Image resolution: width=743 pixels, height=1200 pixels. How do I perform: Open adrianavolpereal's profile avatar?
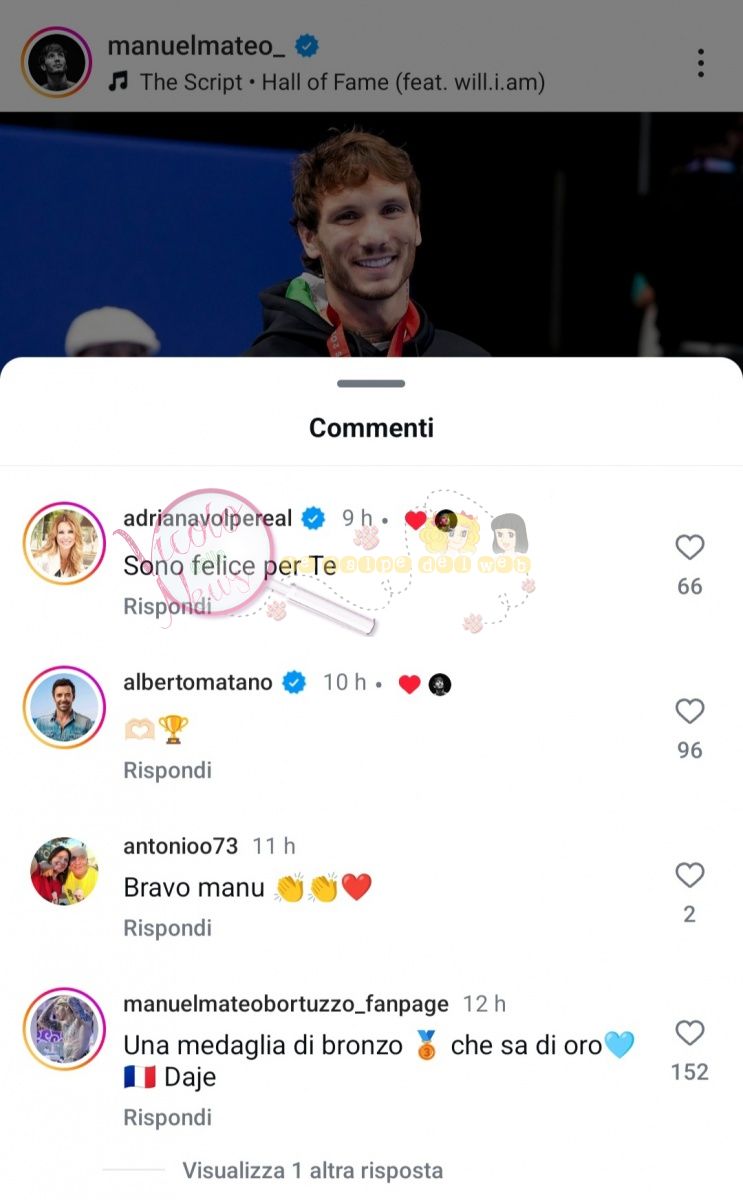pos(64,543)
